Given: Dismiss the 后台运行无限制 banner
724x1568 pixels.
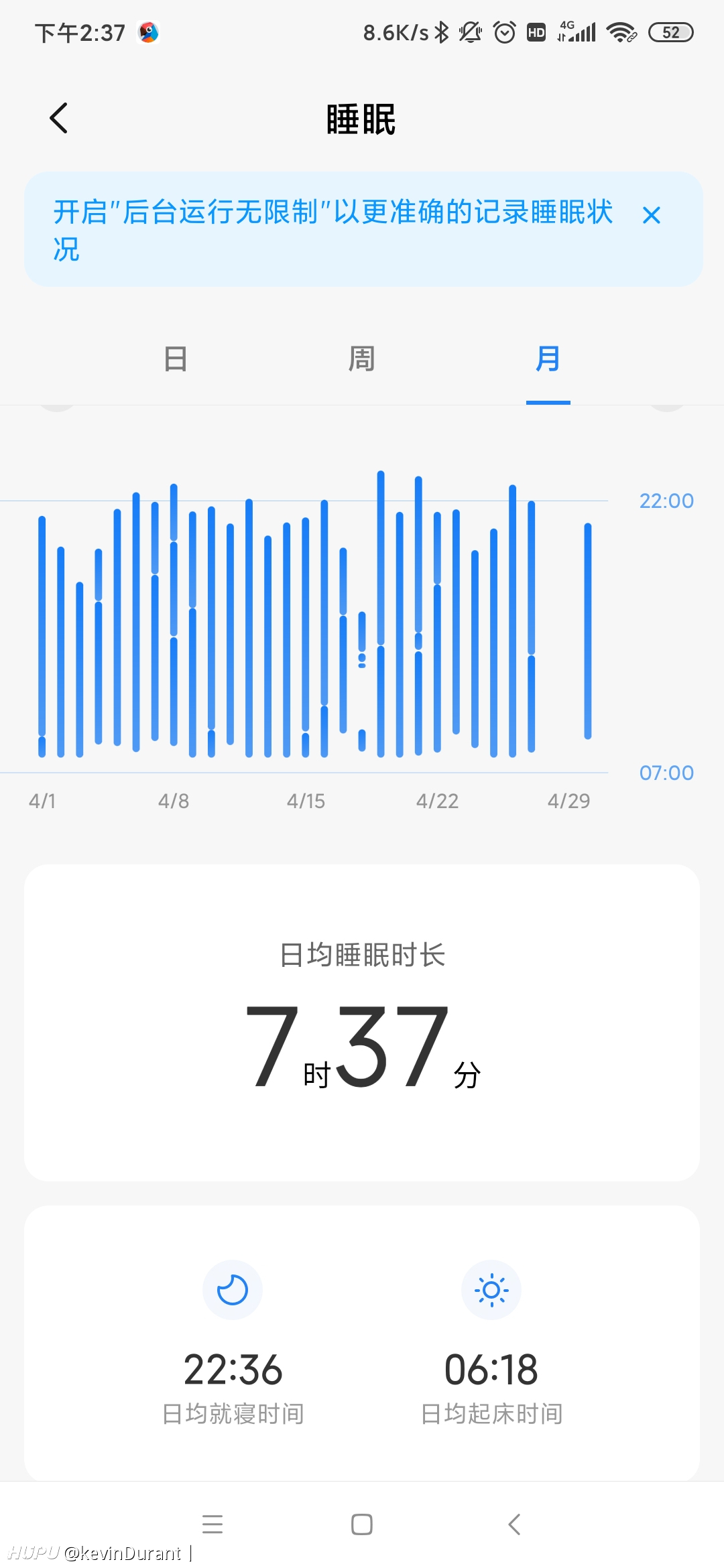Looking at the screenshot, I should [651, 215].
